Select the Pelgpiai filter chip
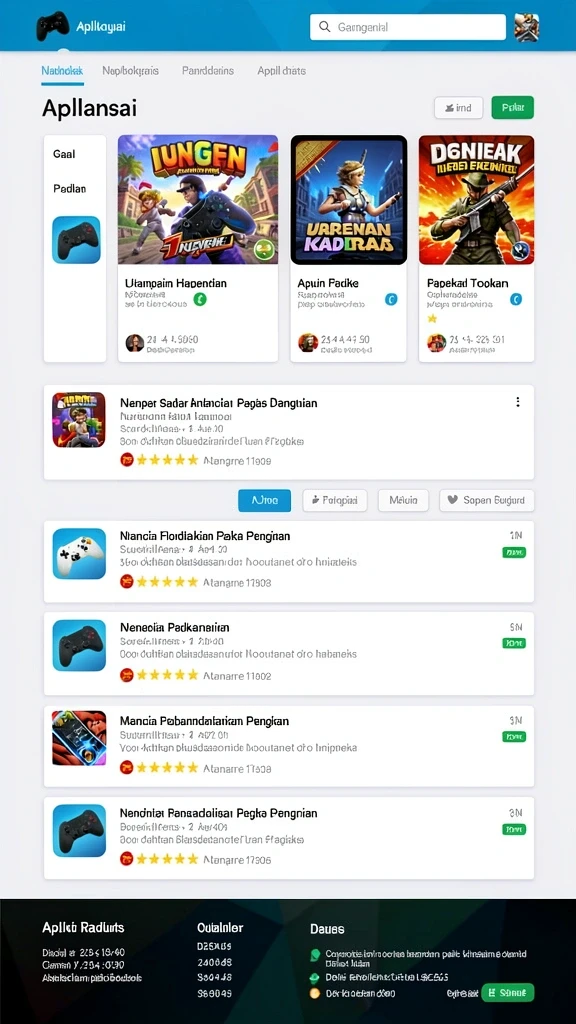Screen dimensions: 576x1024 click(335, 500)
